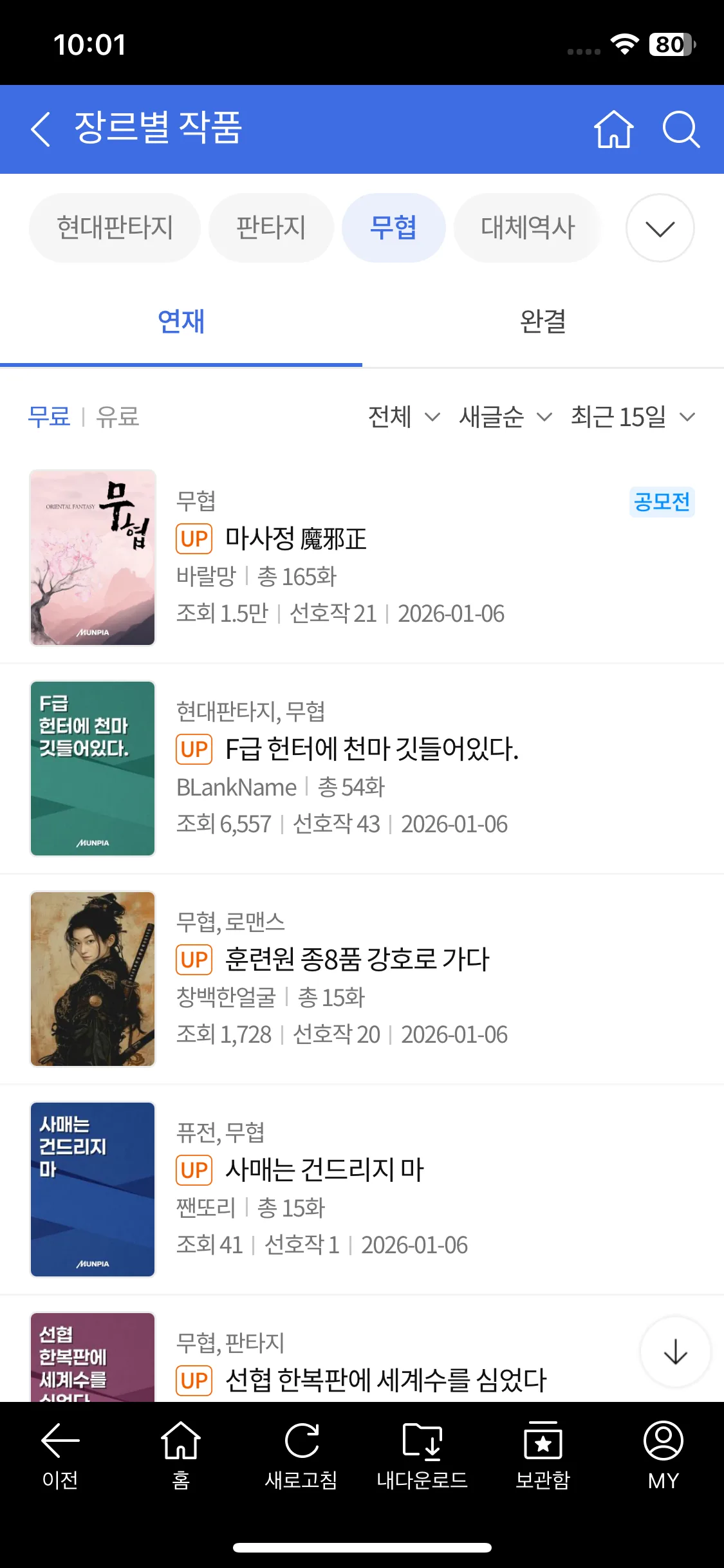Open F급 헌터에 천마 깃들어있다

tap(371, 749)
